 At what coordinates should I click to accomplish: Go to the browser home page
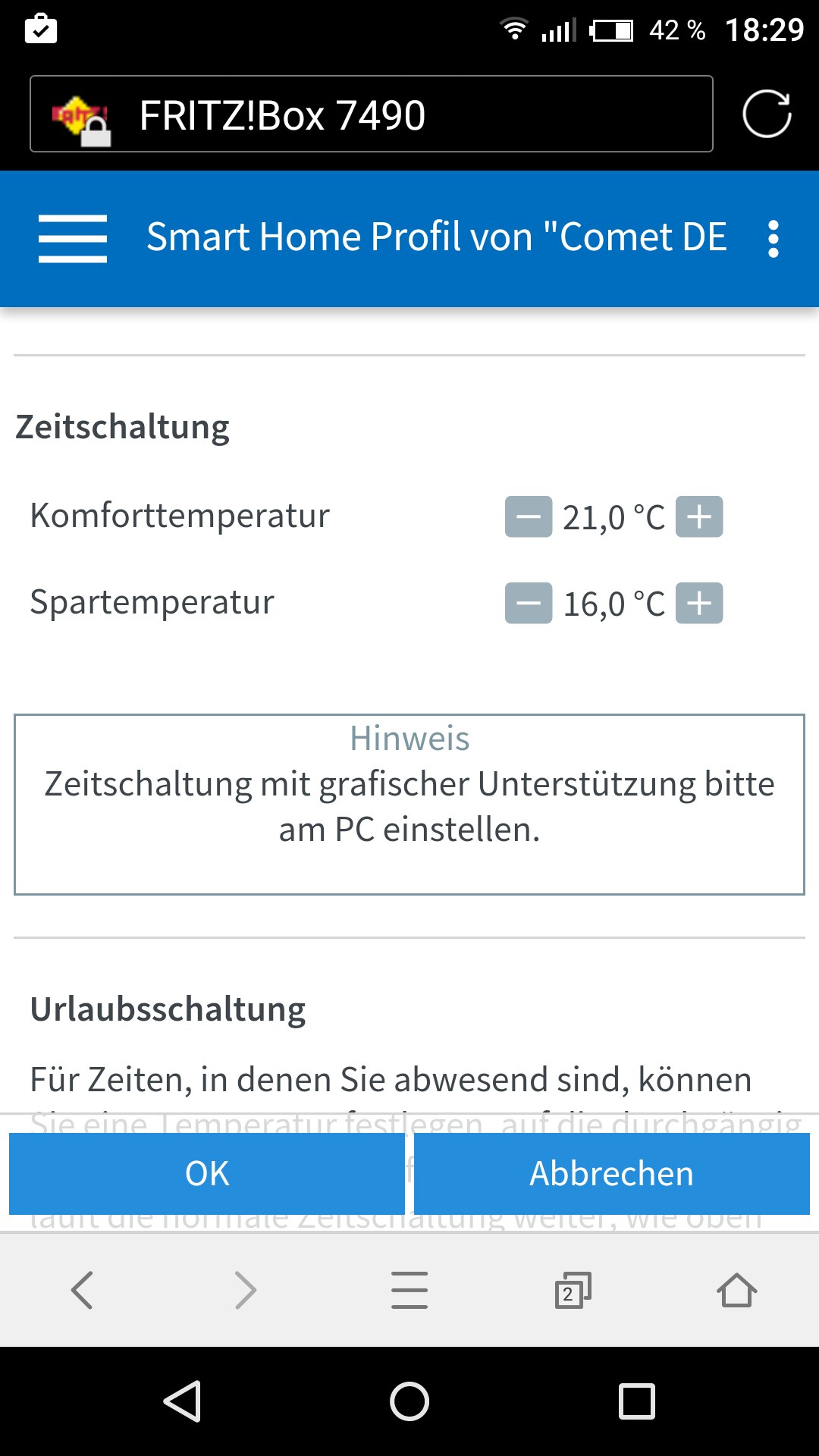[736, 1290]
